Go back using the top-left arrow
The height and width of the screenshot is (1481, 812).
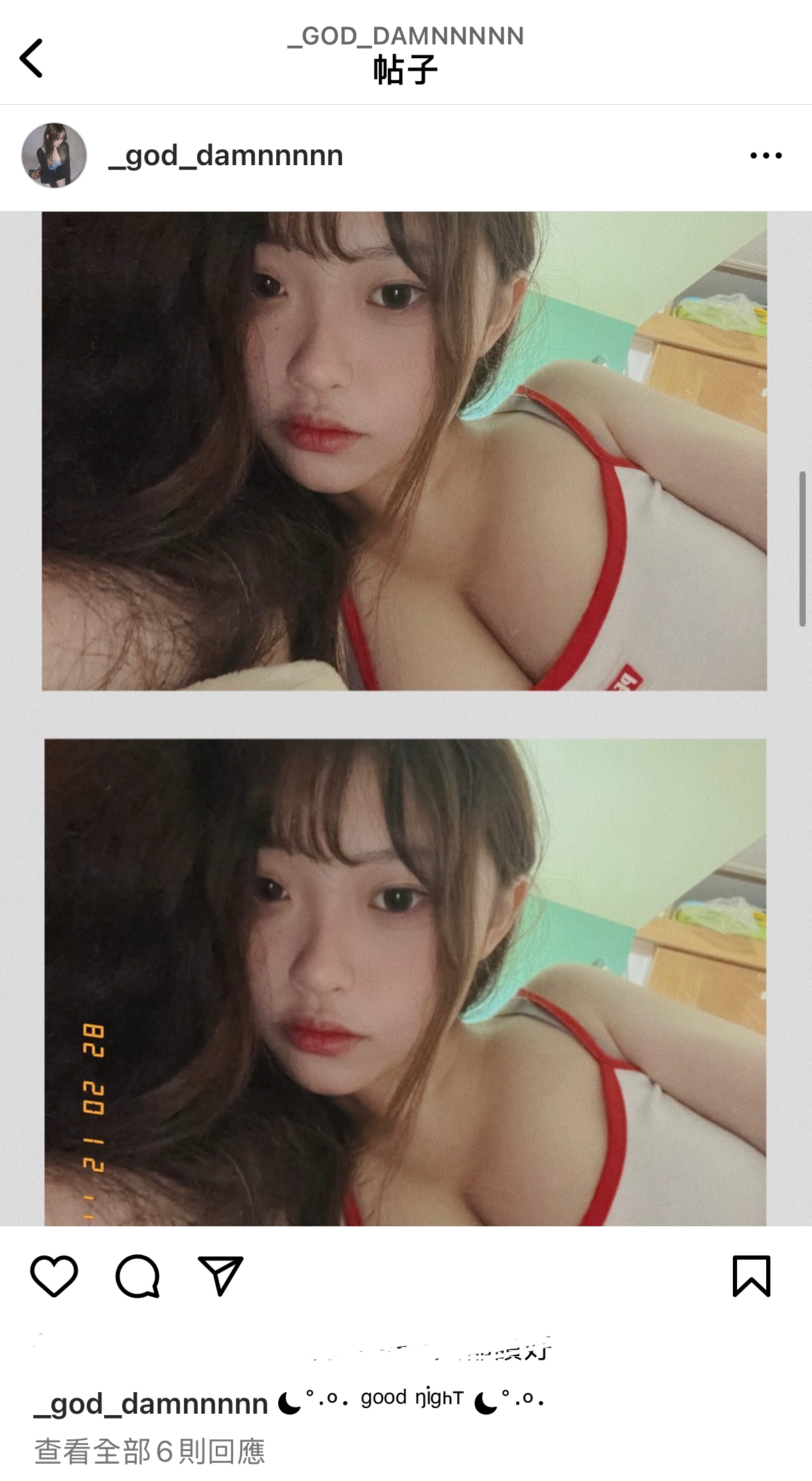pos(31,58)
